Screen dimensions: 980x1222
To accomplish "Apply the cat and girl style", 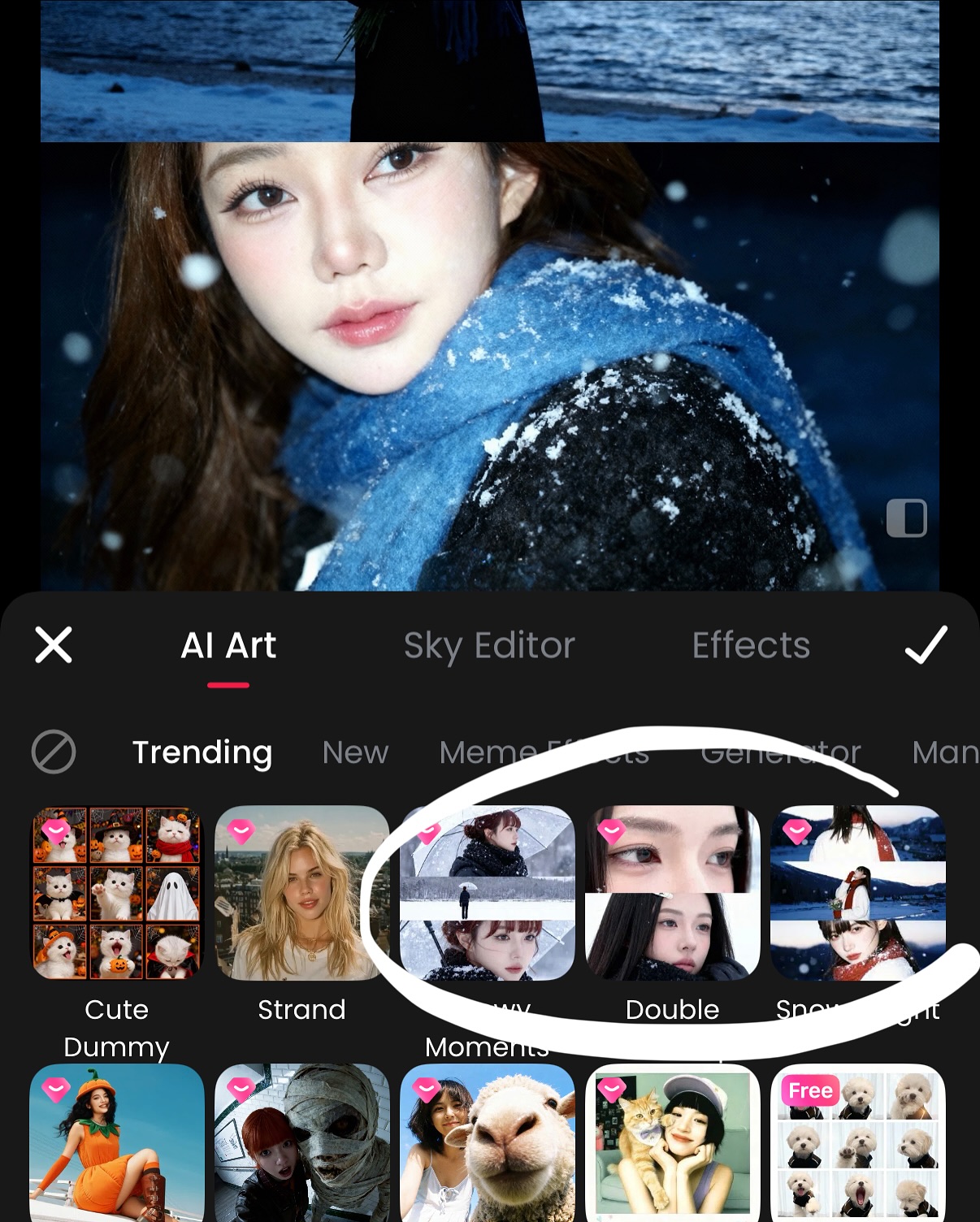I will (673, 1142).
